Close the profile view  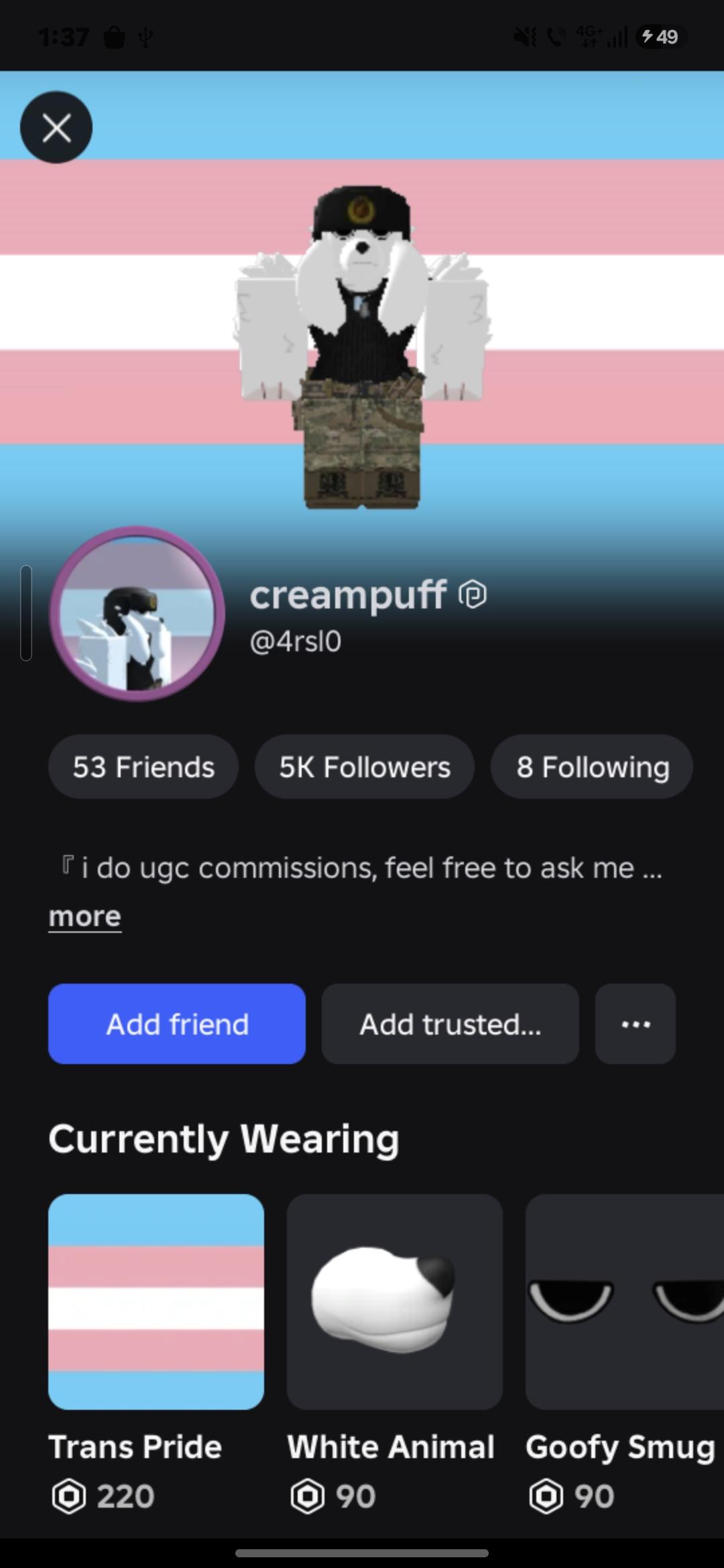[x=56, y=127]
